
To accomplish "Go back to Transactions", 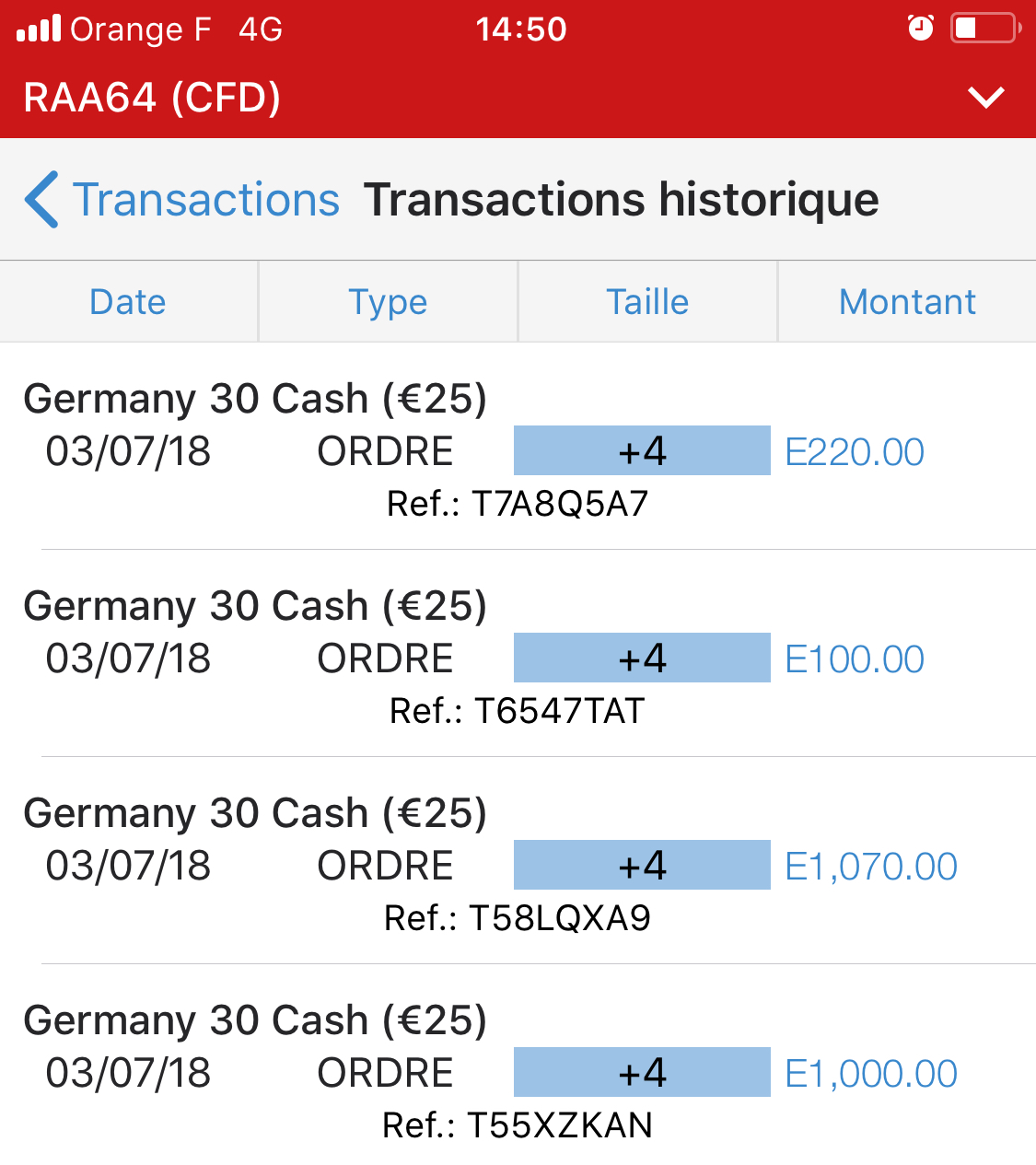I will tap(184, 200).
